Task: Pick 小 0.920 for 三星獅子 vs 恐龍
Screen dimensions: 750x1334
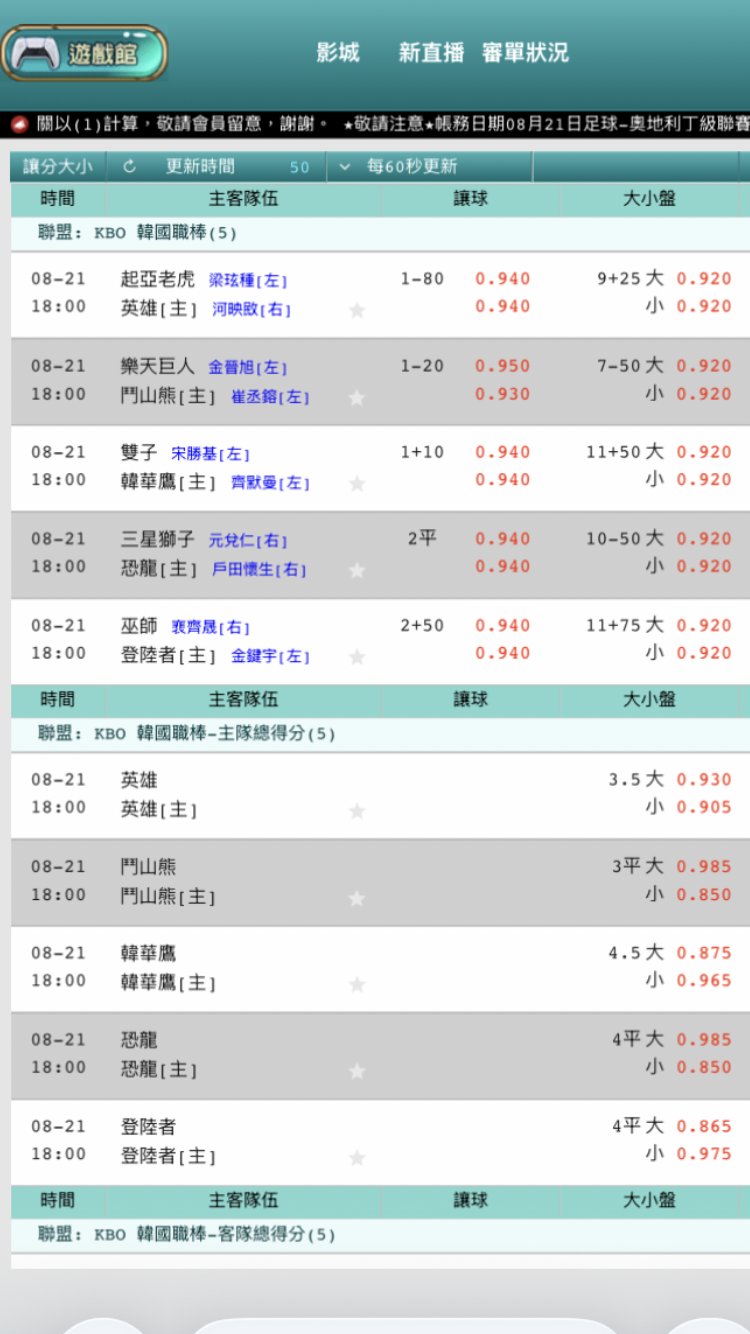Action: click(704, 566)
